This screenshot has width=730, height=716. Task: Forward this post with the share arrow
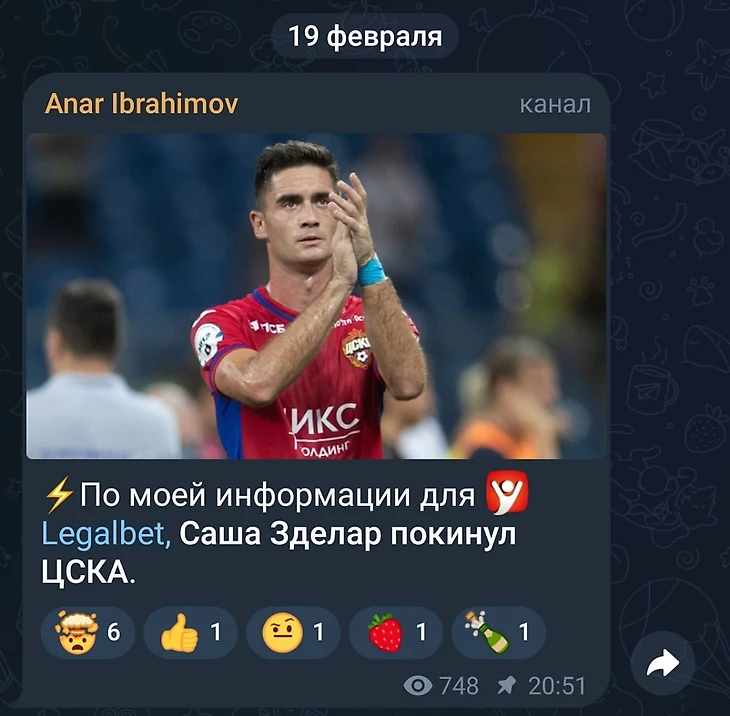(663, 664)
